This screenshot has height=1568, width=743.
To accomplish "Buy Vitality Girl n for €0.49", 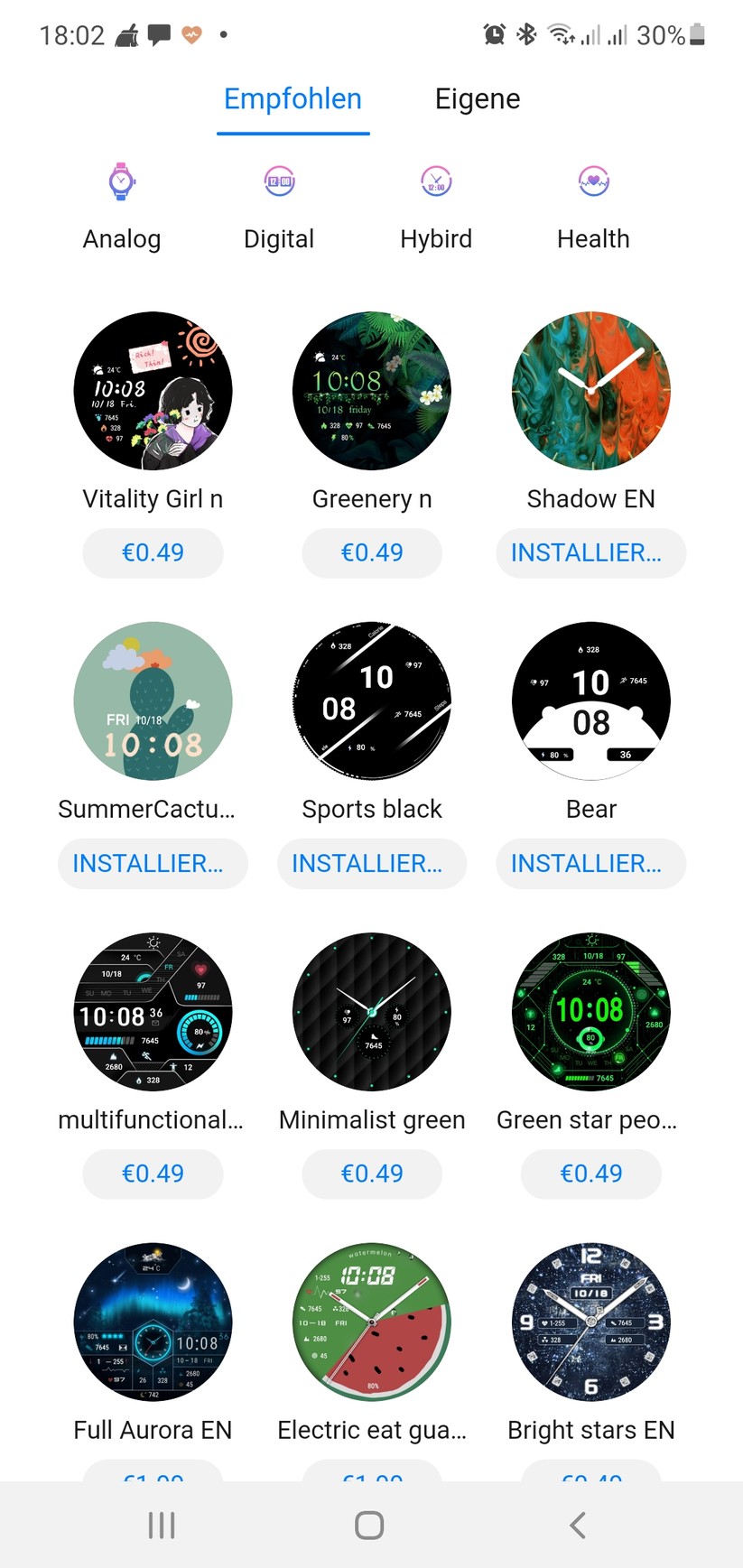I will [152, 552].
